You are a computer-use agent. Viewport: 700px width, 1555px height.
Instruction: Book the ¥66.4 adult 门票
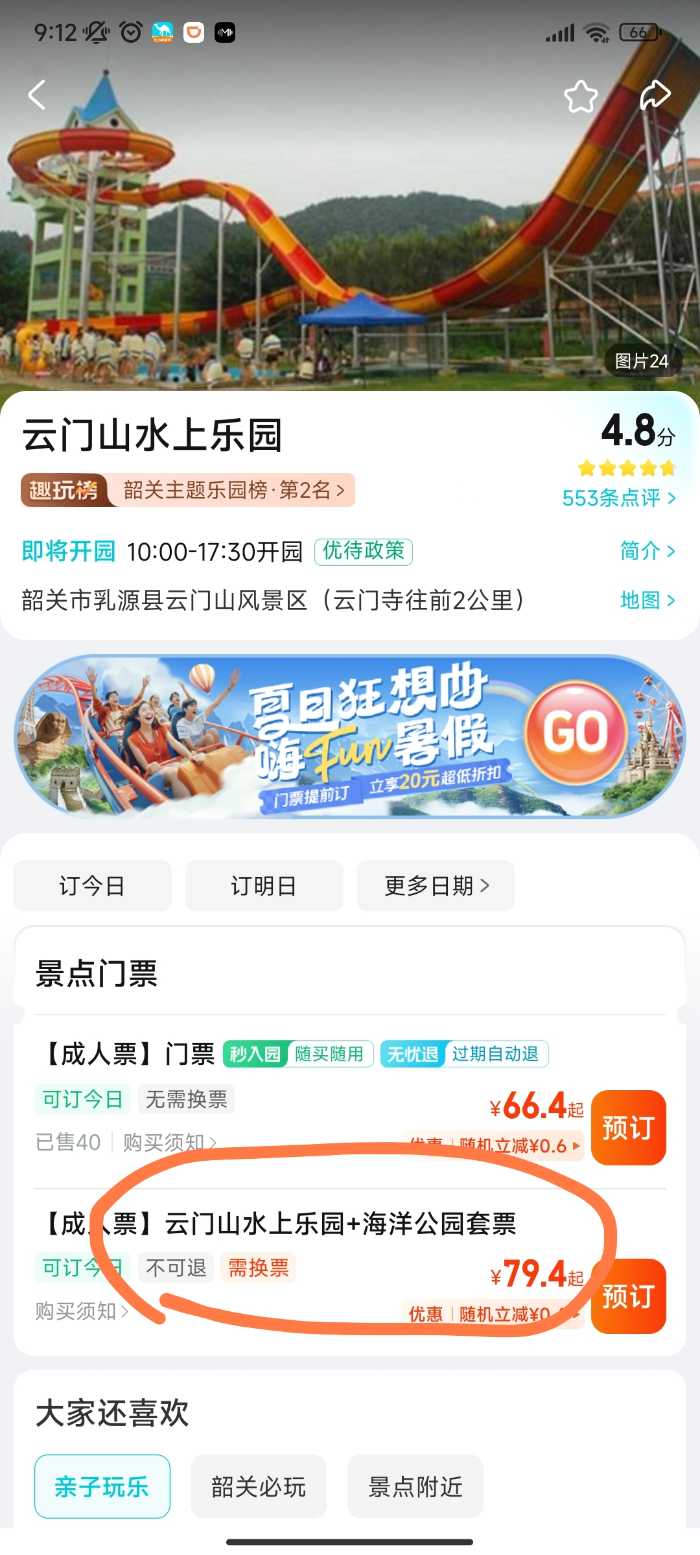click(628, 1127)
